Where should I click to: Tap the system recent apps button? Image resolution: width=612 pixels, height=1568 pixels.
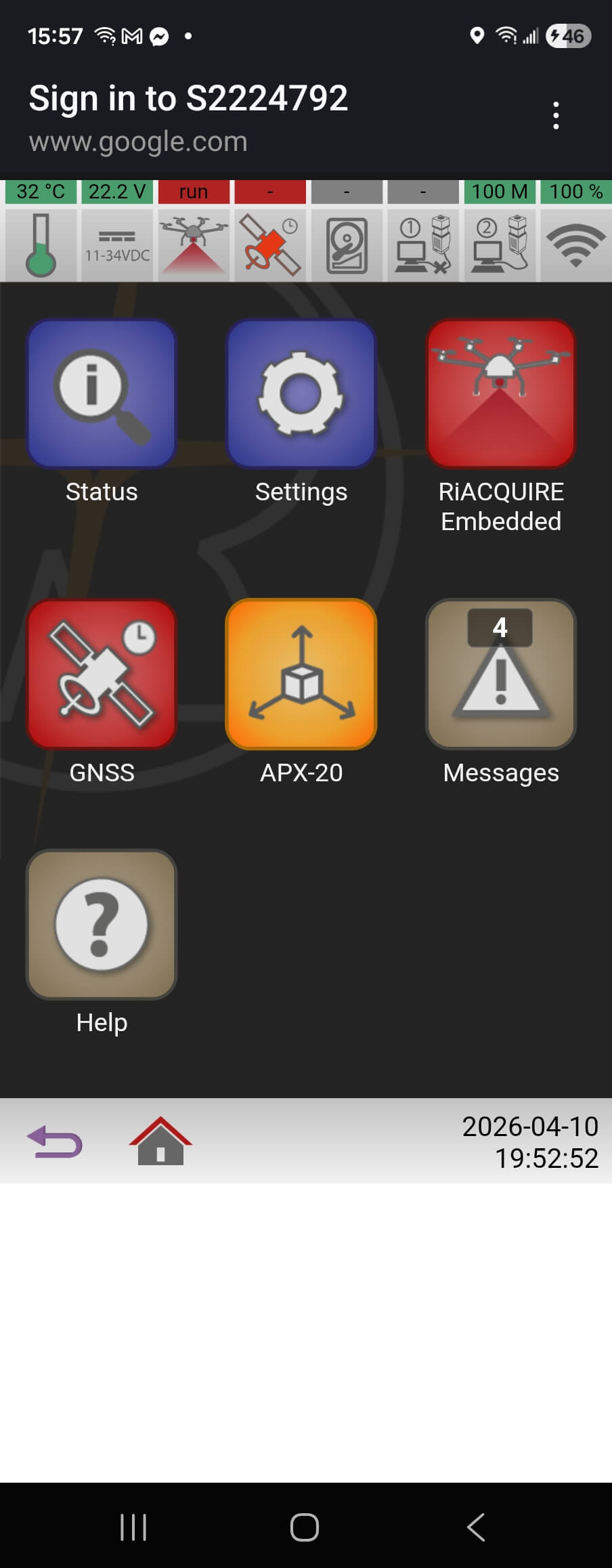(x=133, y=1527)
